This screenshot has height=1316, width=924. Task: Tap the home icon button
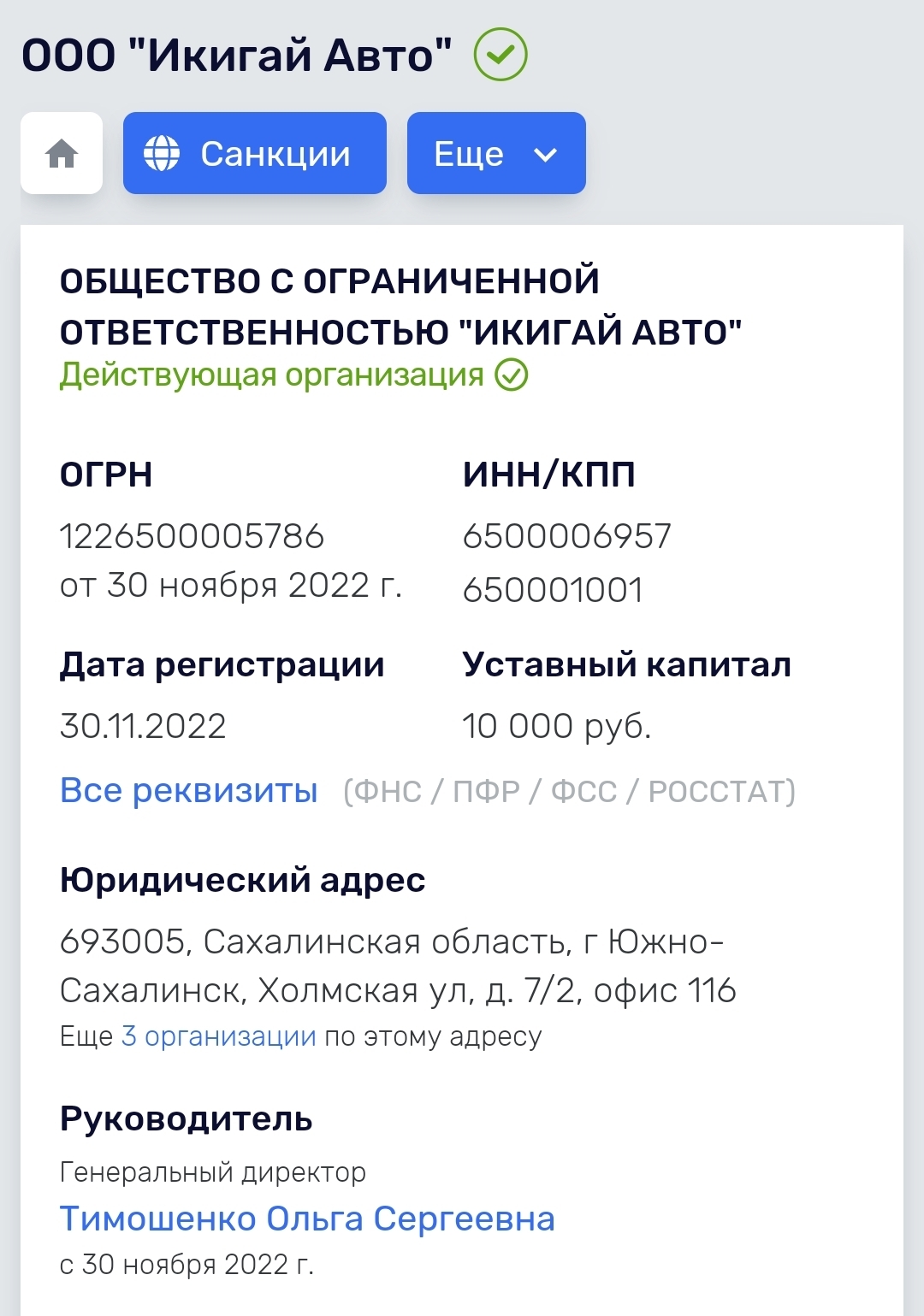62,154
